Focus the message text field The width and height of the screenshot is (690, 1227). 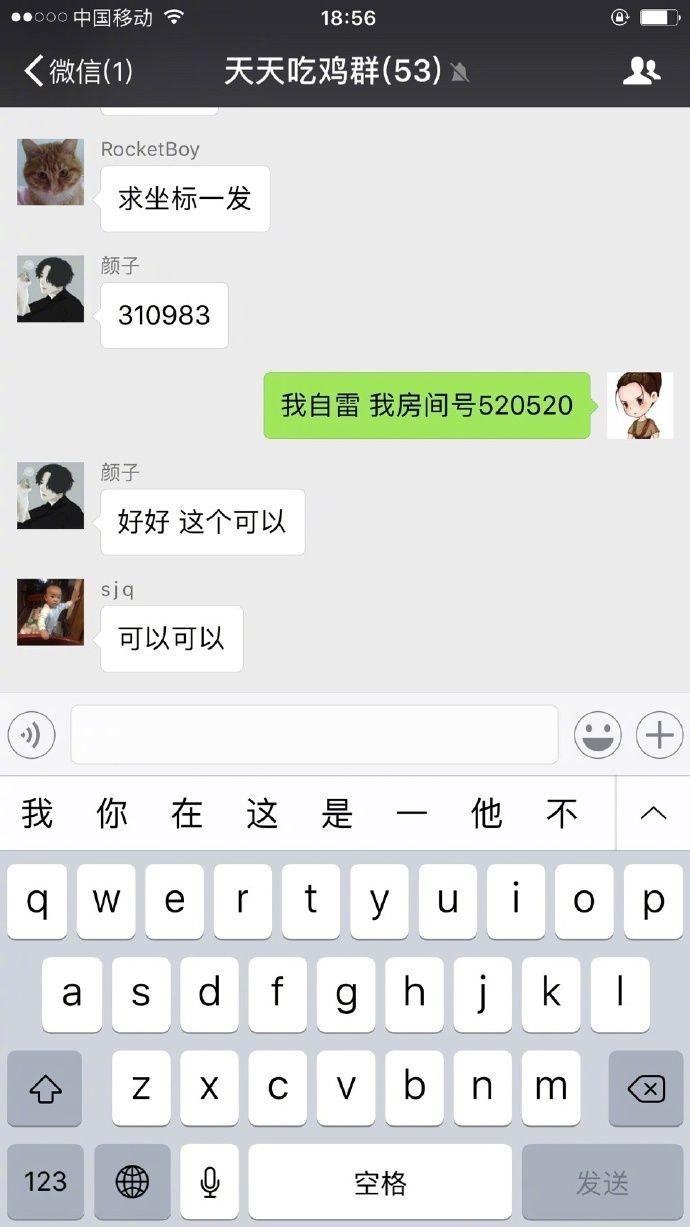click(314, 735)
